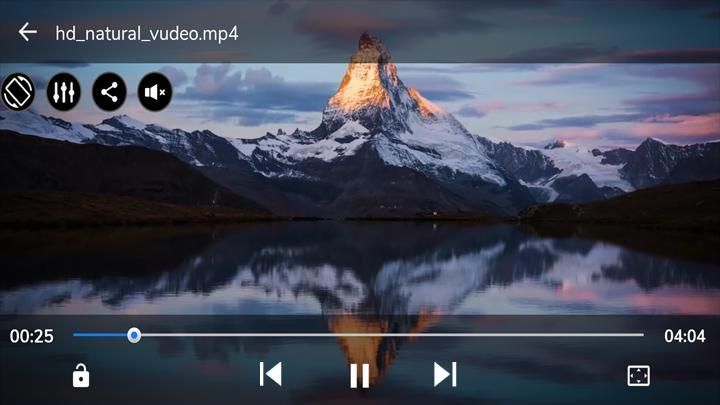
Task: Lock the player controls
Action: coord(81,375)
